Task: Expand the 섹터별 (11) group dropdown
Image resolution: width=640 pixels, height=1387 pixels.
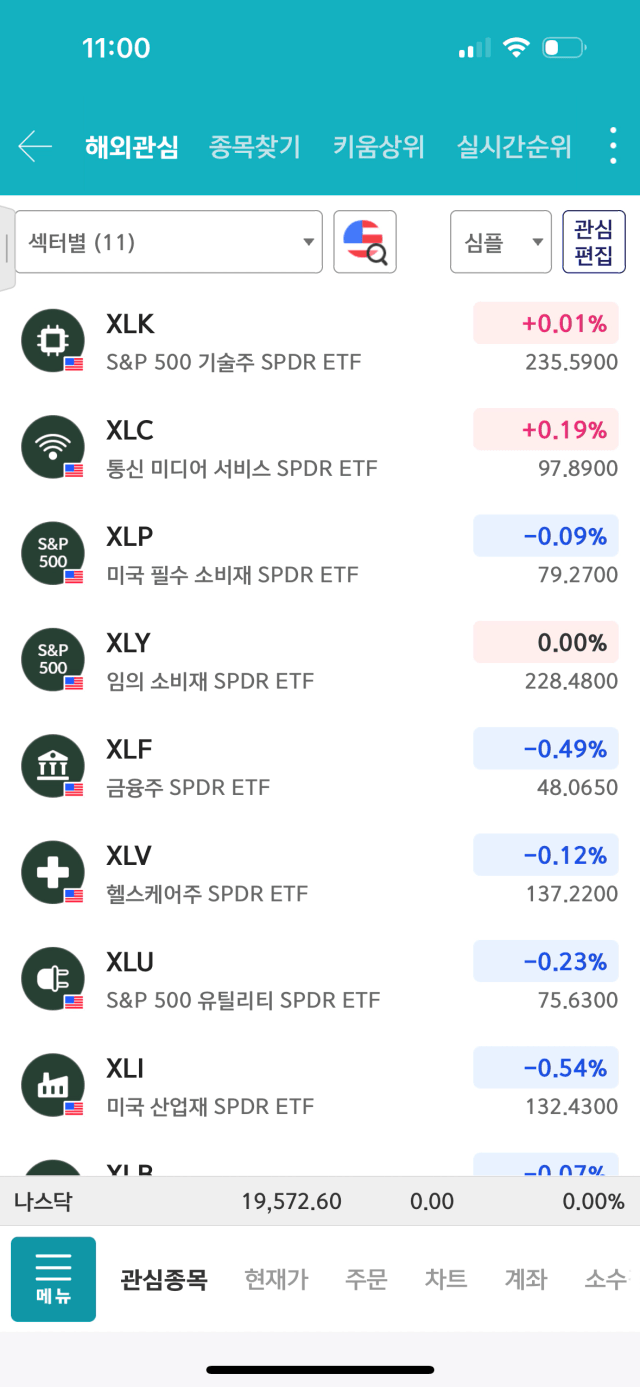Action: point(169,242)
